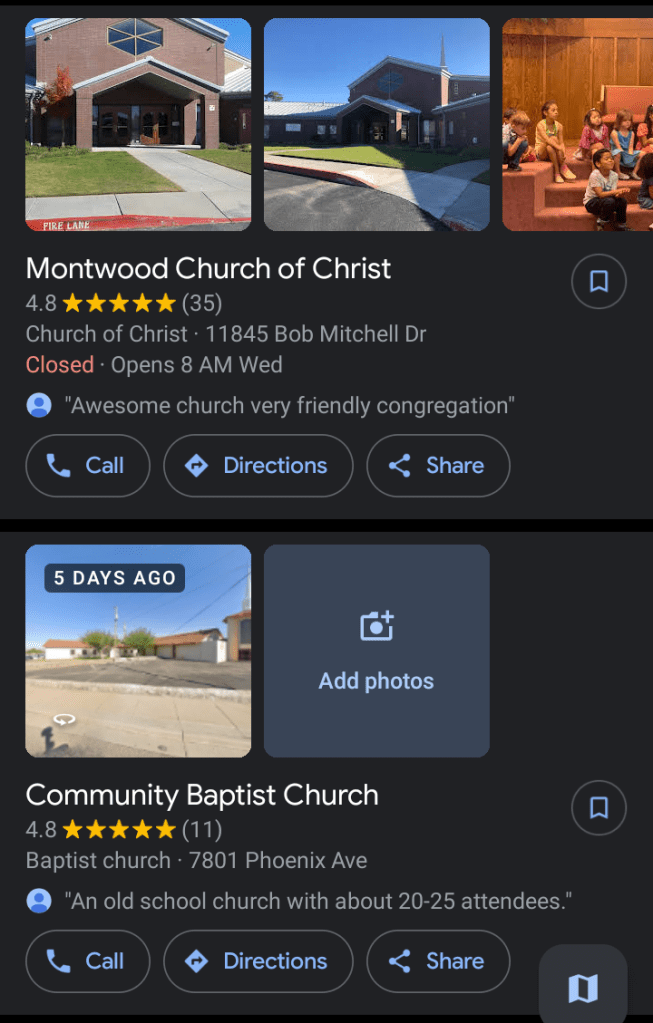Open Community Baptist Church street view photo
The width and height of the screenshot is (653, 1023).
point(138,651)
